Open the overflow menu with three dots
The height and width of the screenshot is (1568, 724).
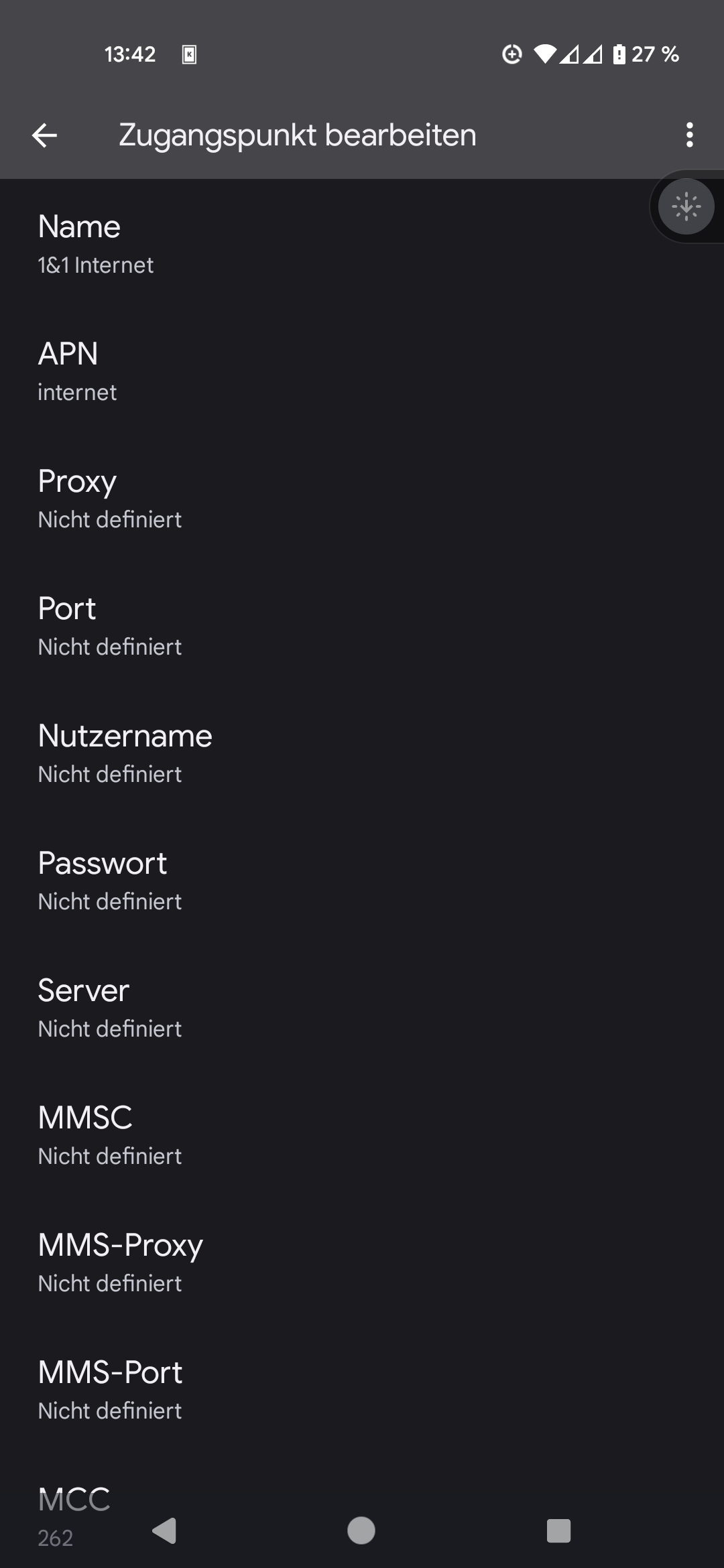688,134
